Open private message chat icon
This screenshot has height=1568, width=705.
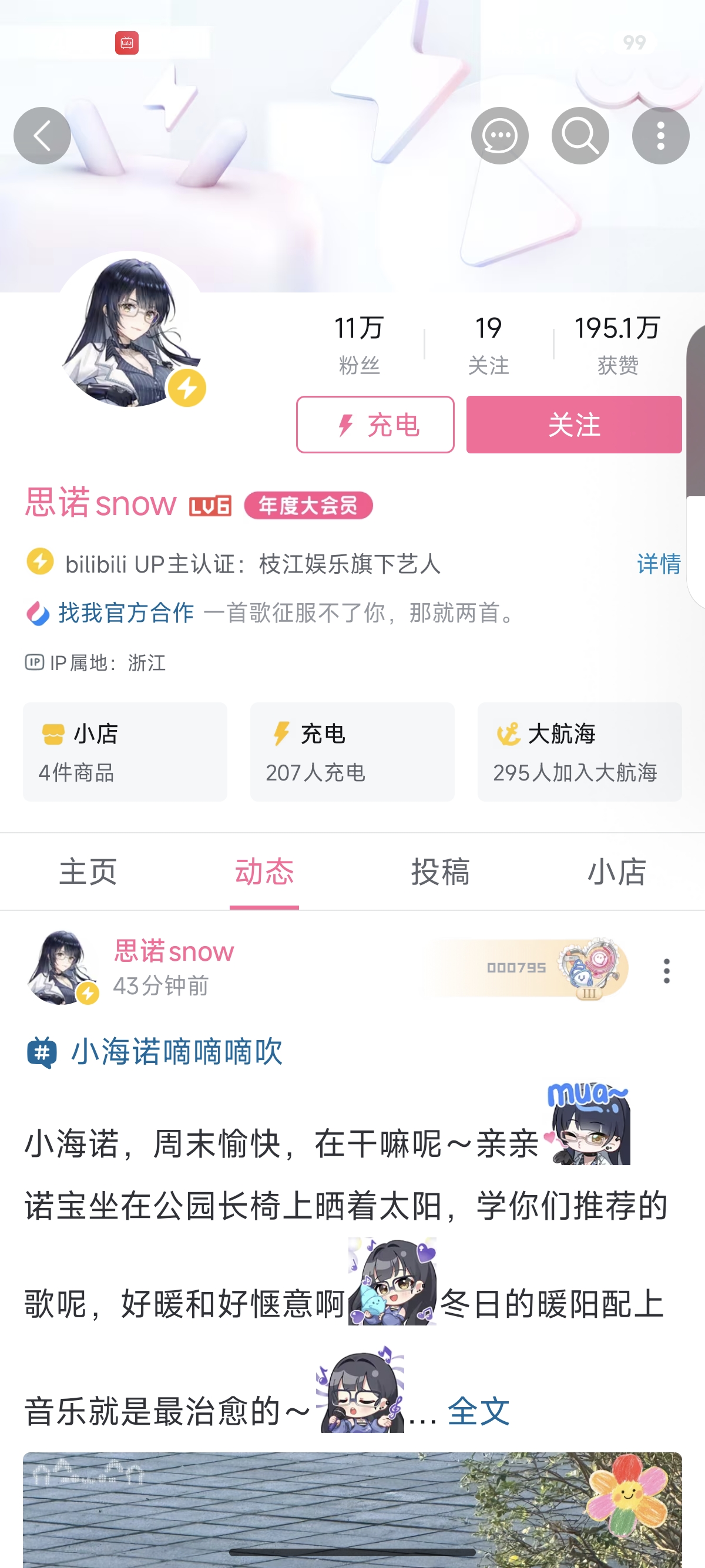[x=499, y=135]
